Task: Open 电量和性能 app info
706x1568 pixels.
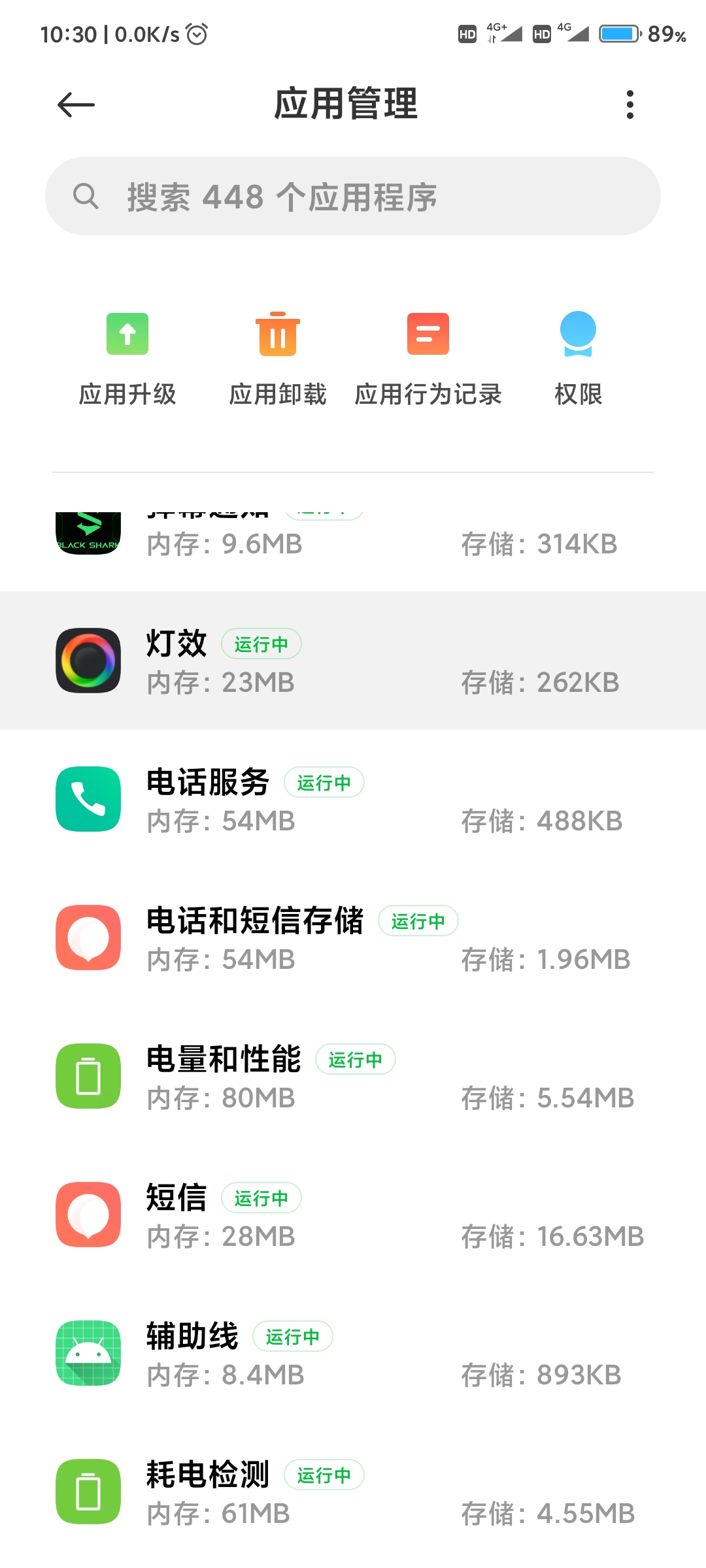Action: tap(353, 1076)
